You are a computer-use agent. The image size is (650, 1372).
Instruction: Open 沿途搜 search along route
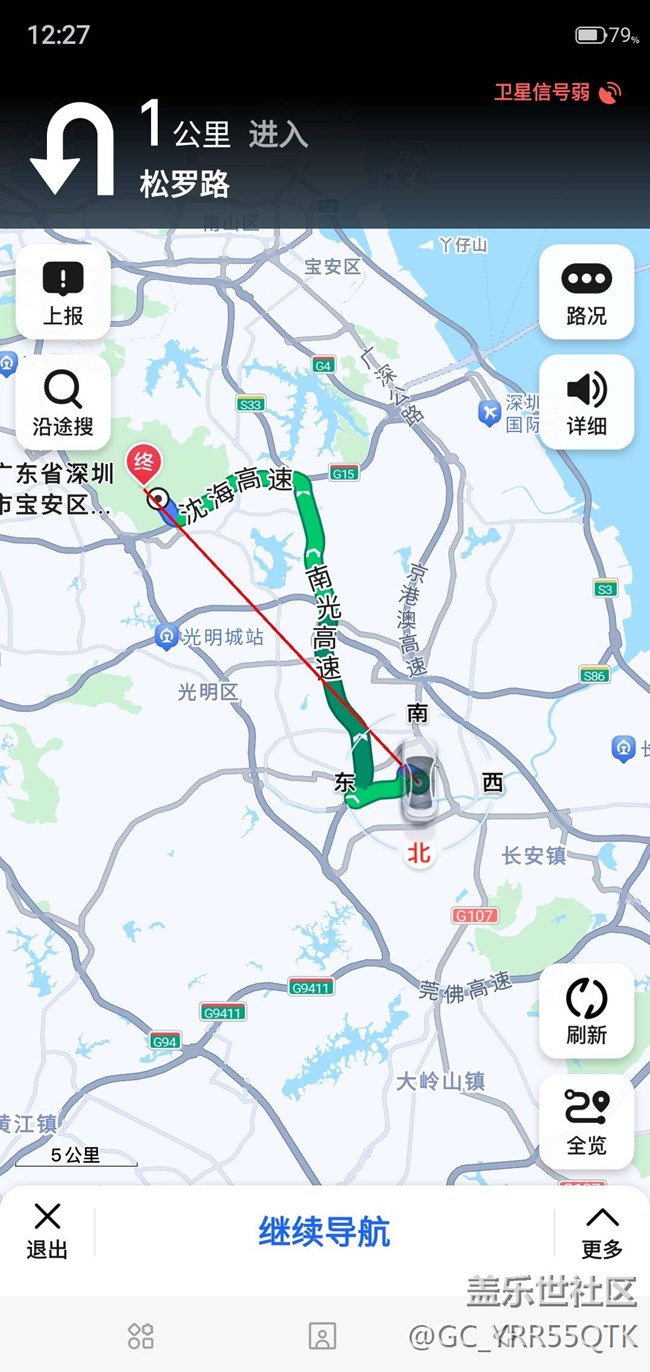click(63, 402)
